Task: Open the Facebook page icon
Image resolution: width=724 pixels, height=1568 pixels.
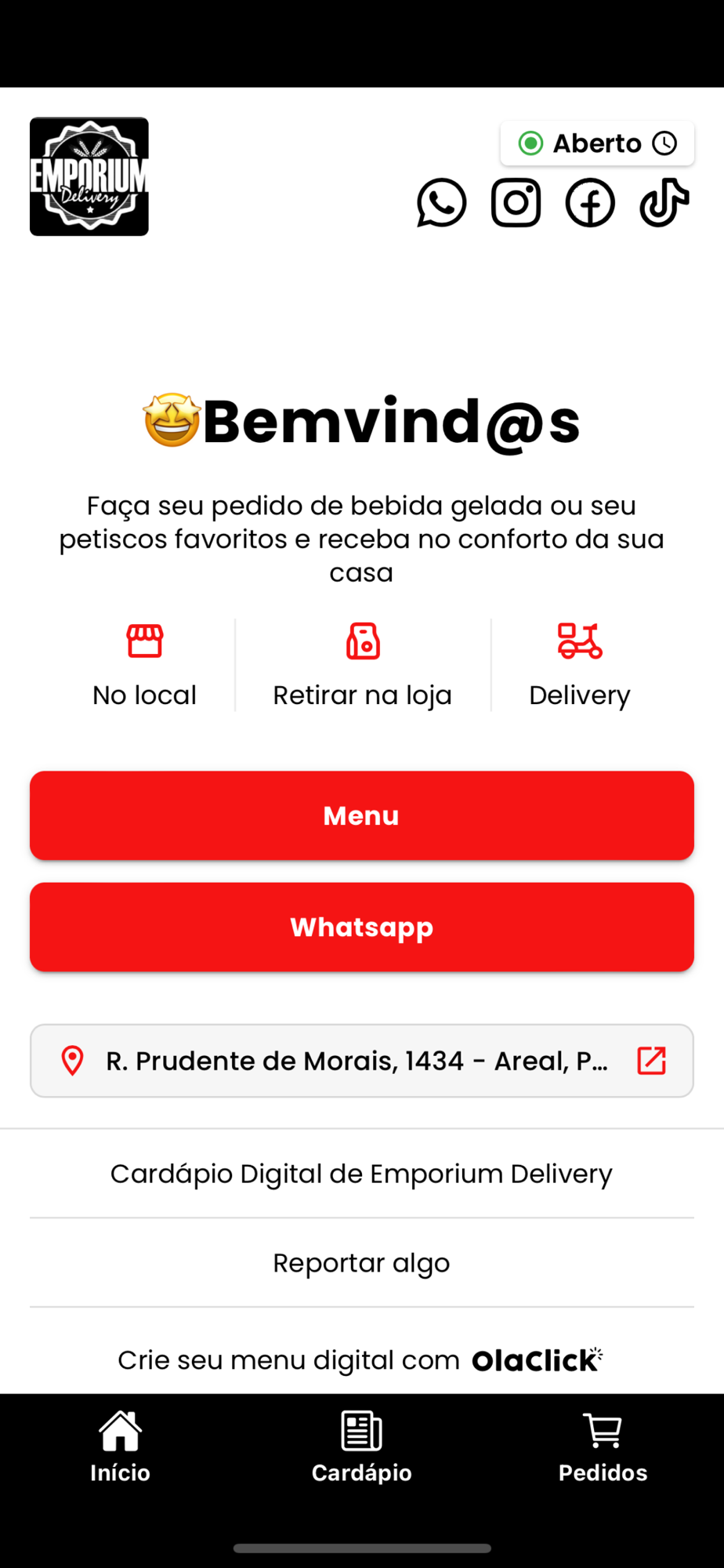Action: [590, 203]
